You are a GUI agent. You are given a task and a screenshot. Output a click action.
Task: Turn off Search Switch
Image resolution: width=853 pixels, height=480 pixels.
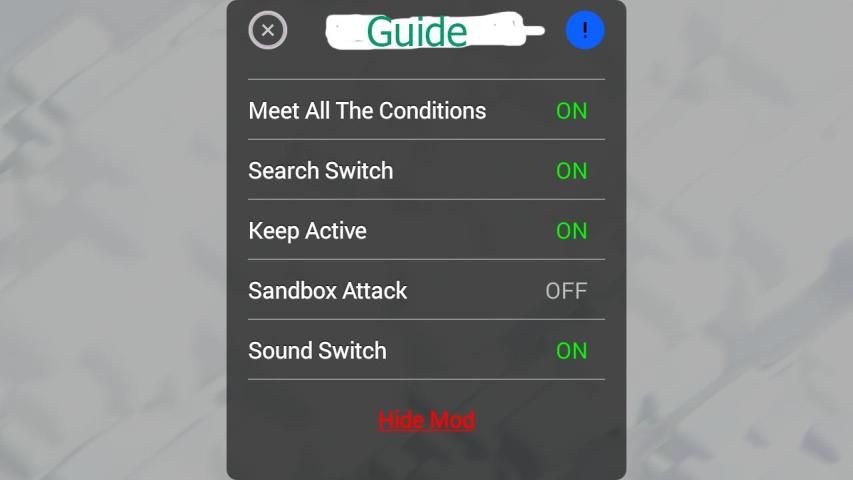pyautogui.click(x=571, y=171)
